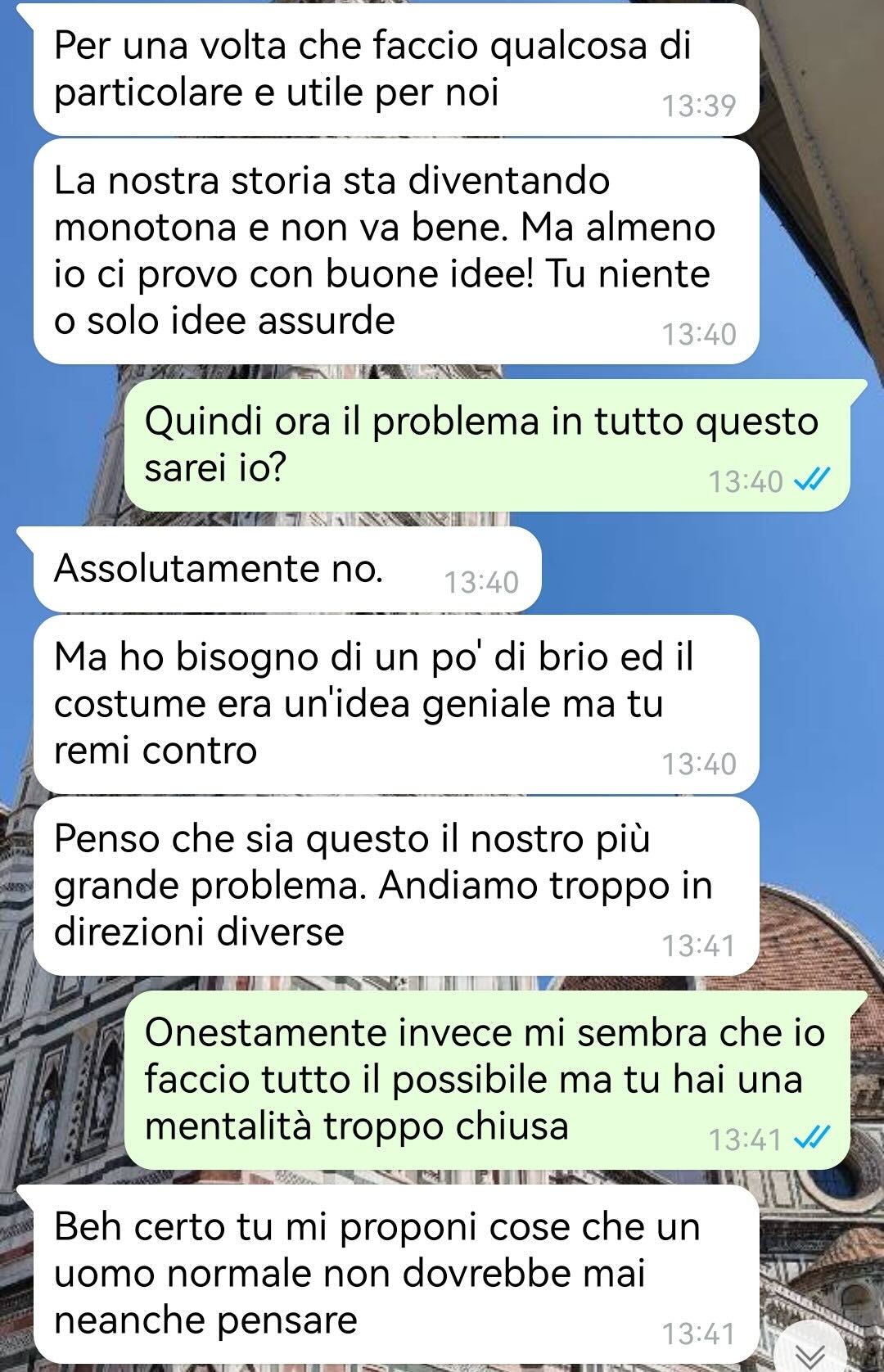Jump to the latest messages with the down-arrow button

809,1353
